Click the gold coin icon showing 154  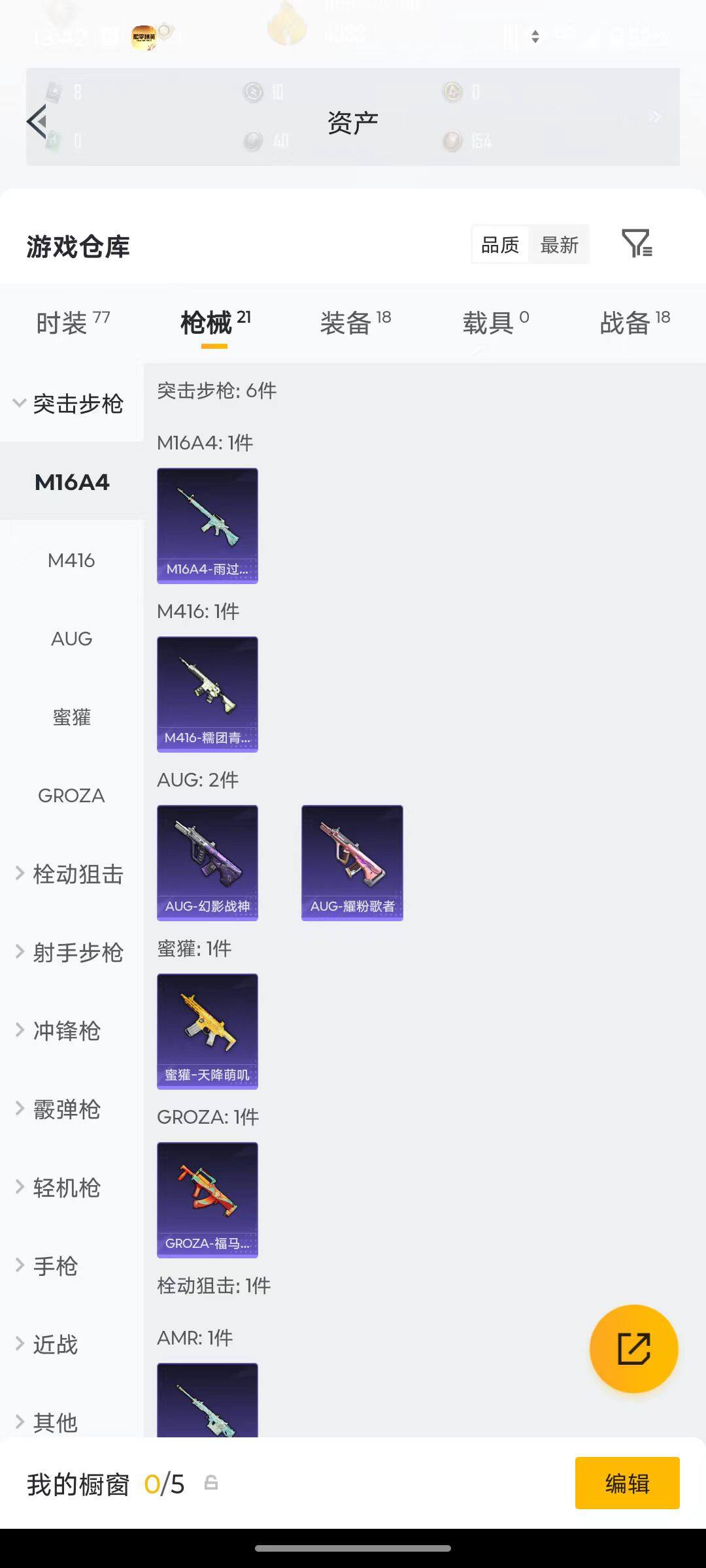(x=452, y=140)
